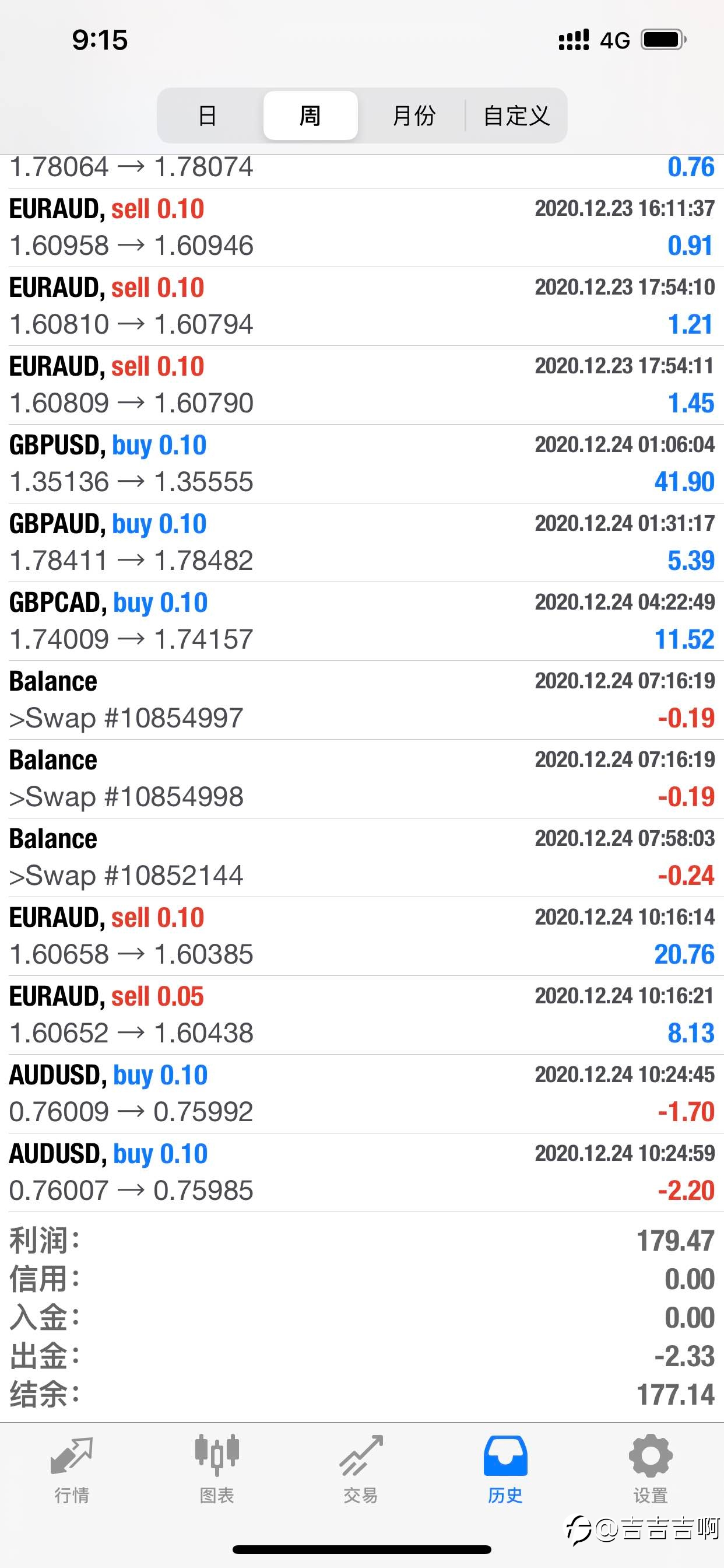
Task: Open the EURAUD sell trade with profit 20.76
Action: [362, 936]
